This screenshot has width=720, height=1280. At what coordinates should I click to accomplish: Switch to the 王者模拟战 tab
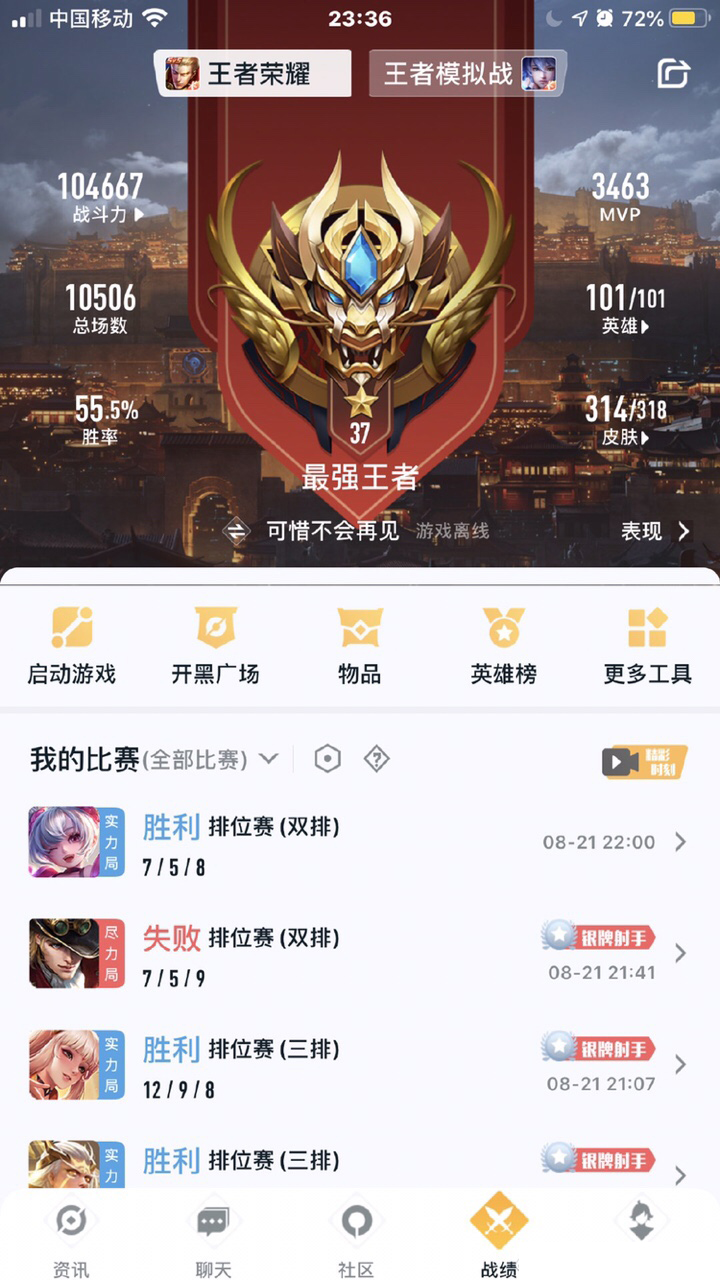(x=467, y=73)
